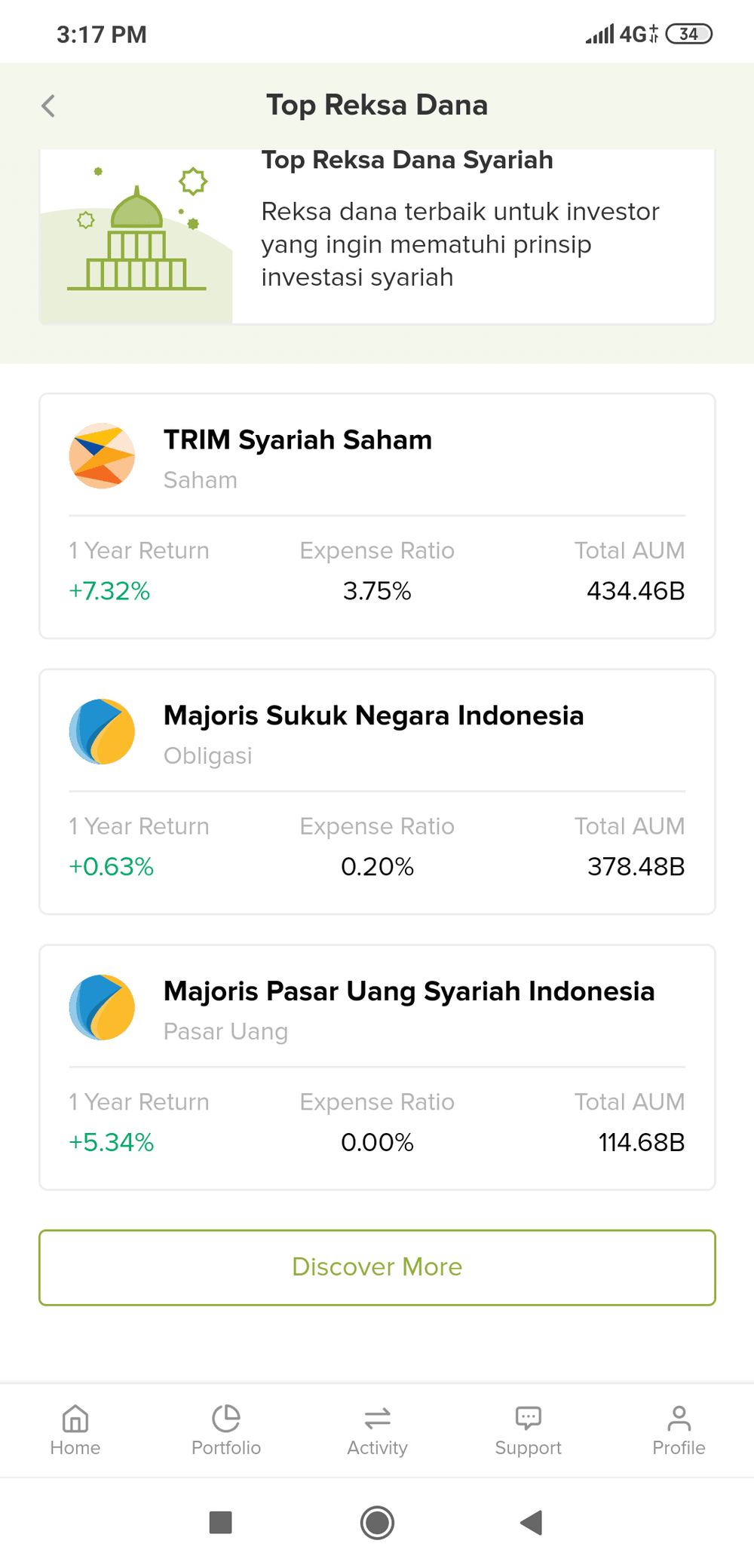Go to the Activity tab
Image resolution: width=754 pixels, height=1568 pixels.
pos(377,1430)
